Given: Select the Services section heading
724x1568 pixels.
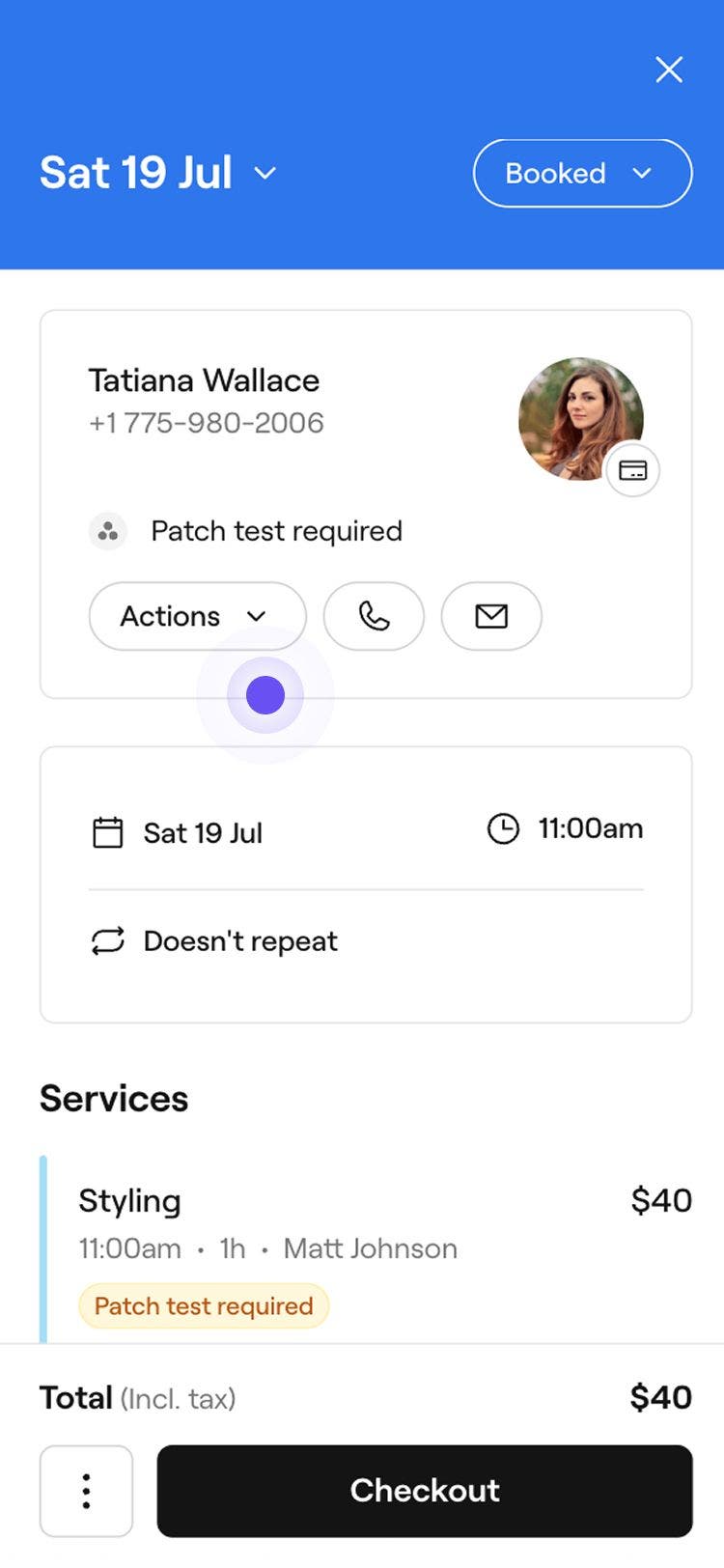Looking at the screenshot, I should click(113, 1098).
